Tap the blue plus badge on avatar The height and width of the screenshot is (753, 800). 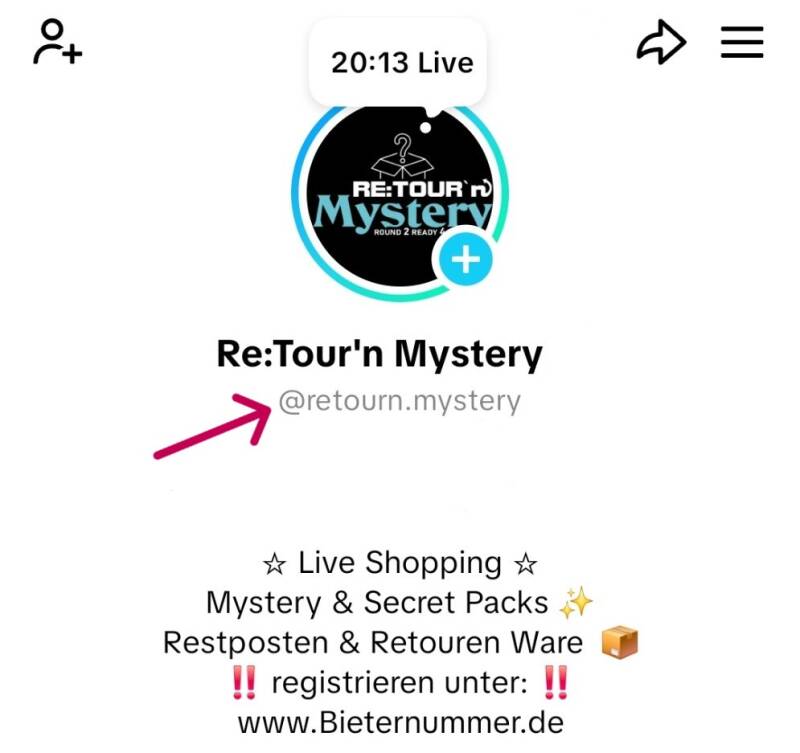tap(464, 260)
